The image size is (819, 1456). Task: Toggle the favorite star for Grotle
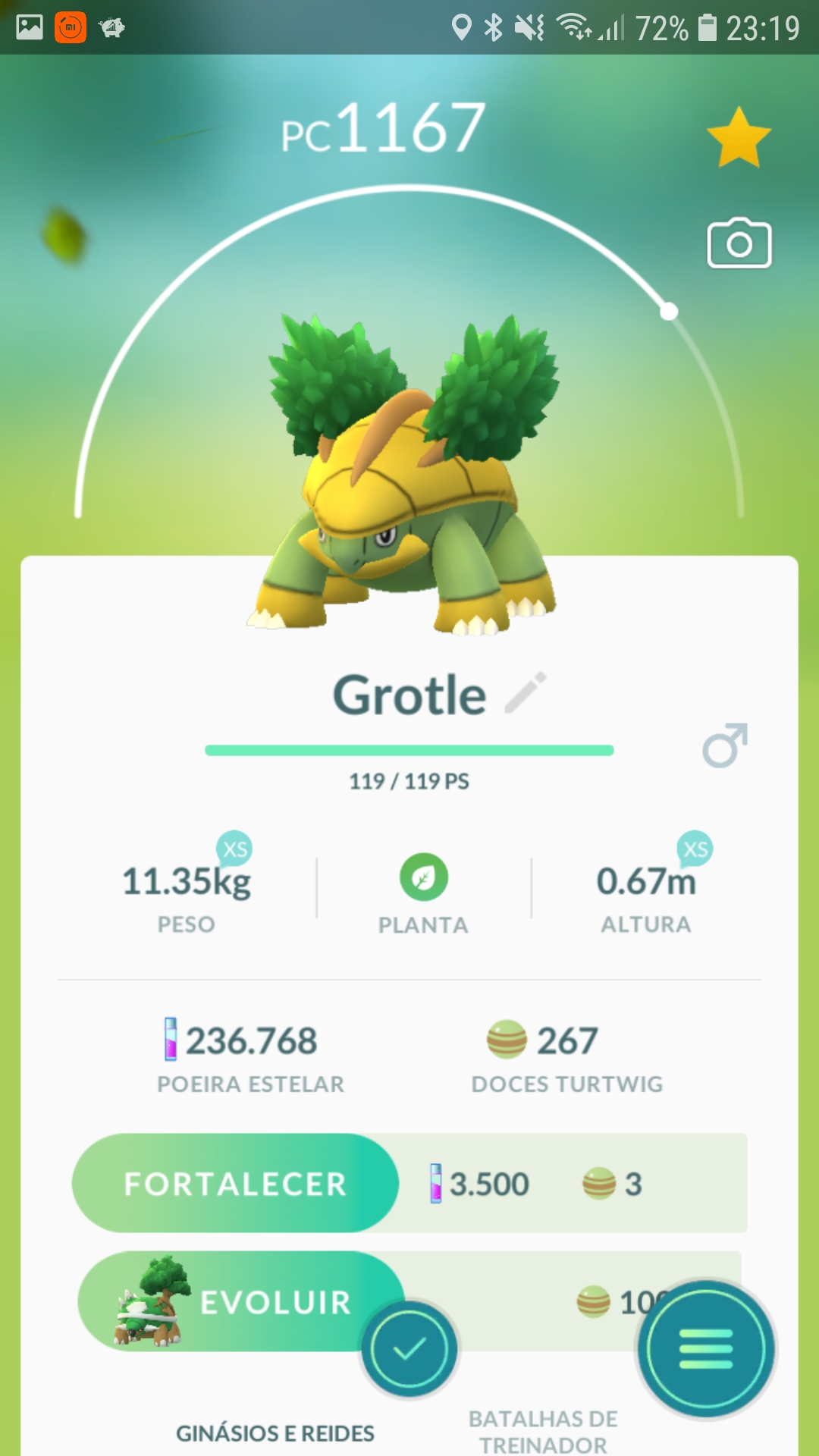click(738, 137)
